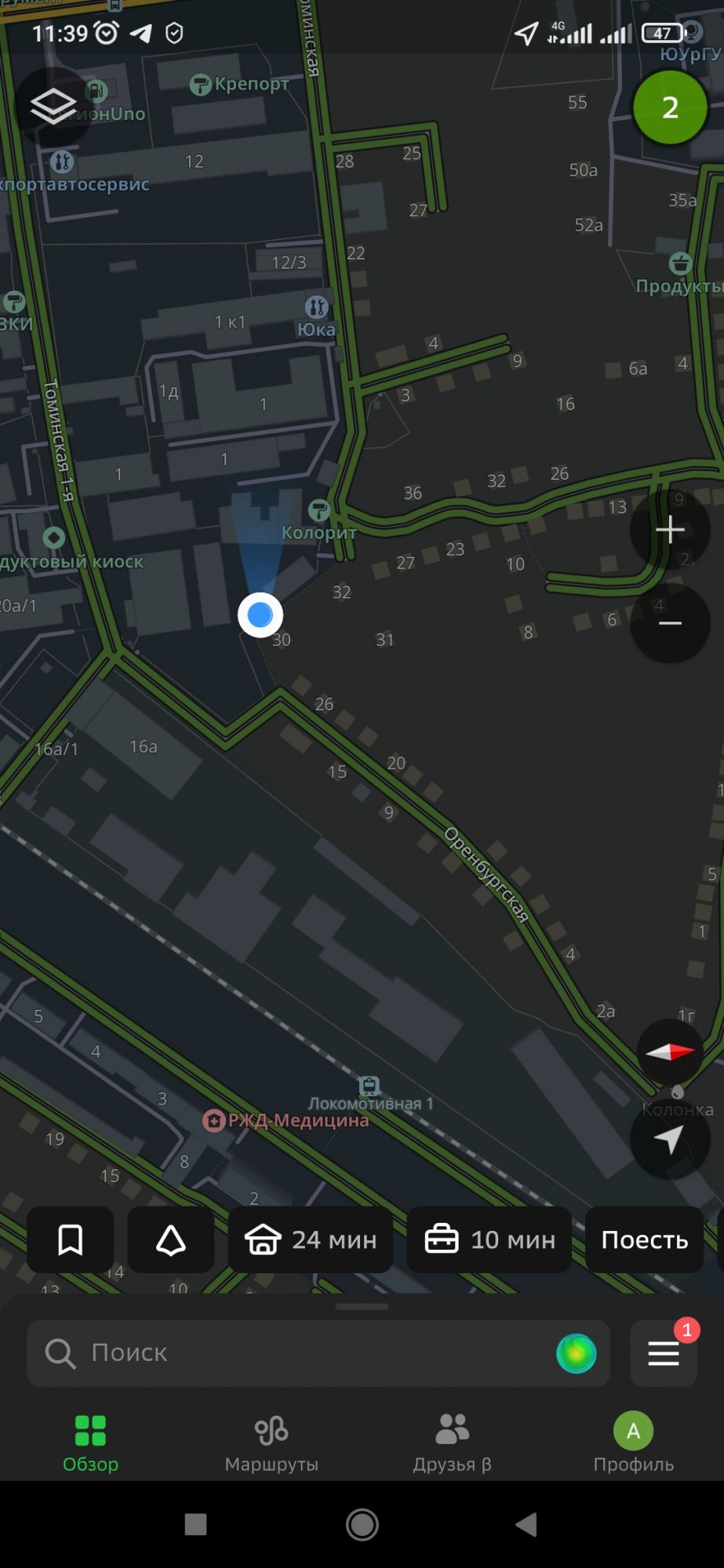Go back using the system back button
Image resolution: width=724 pixels, height=1568 pixels.
click(526, 1524)
